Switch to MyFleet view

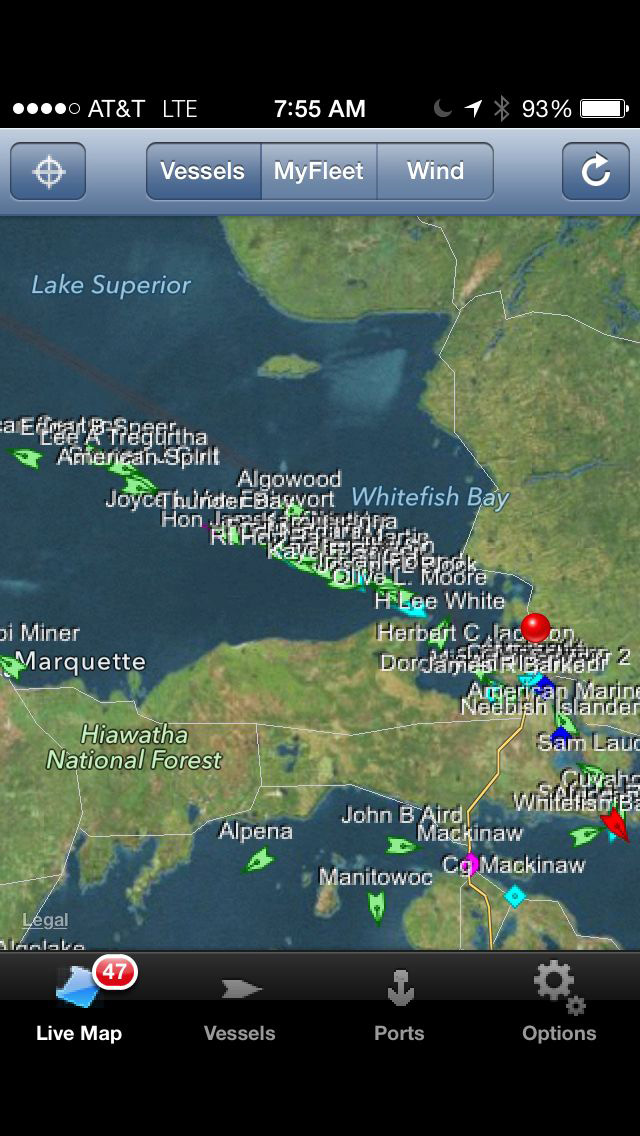coord(319,171)
